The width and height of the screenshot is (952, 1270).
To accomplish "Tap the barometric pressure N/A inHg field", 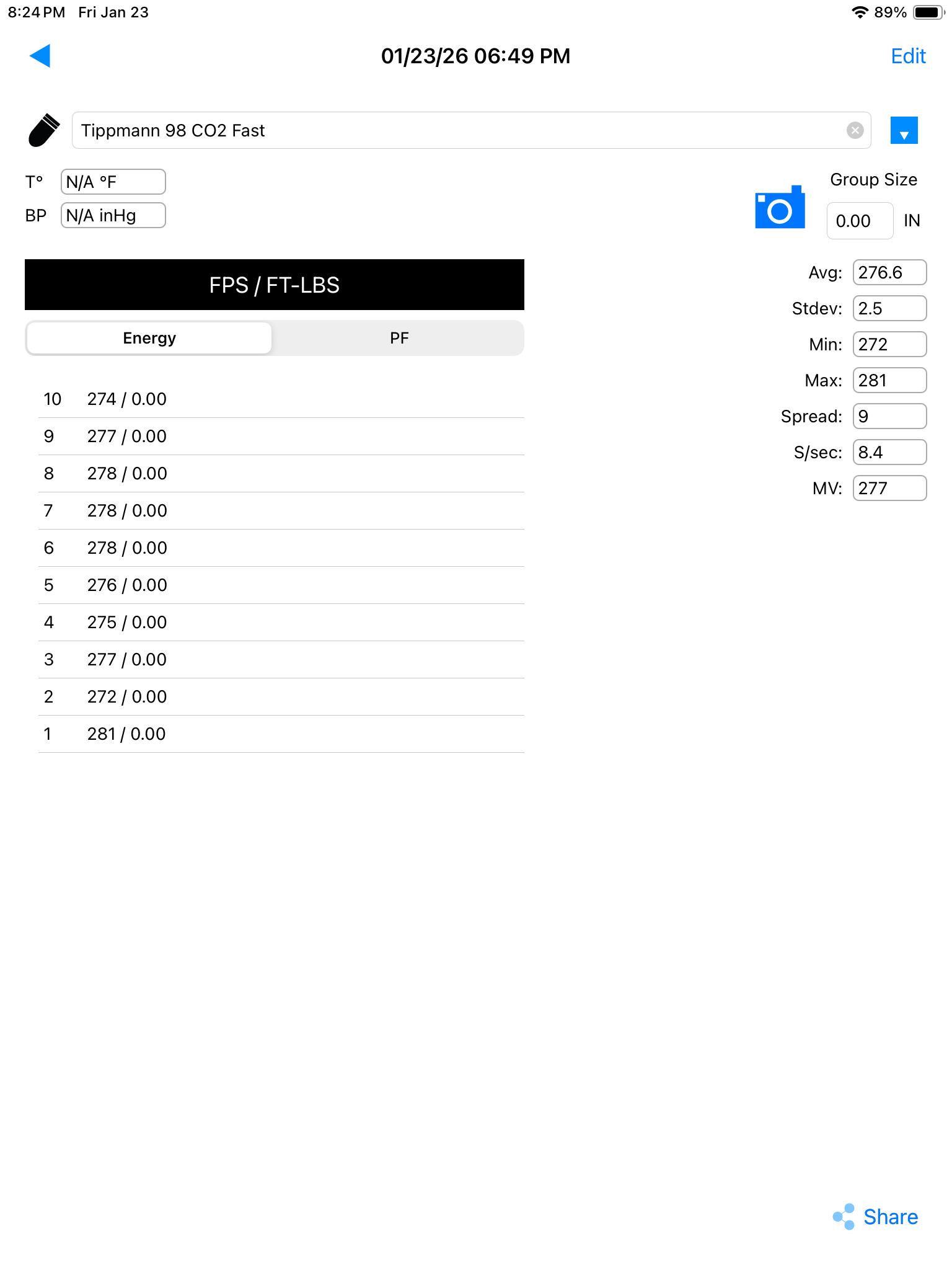I will (x=113, y=215).
